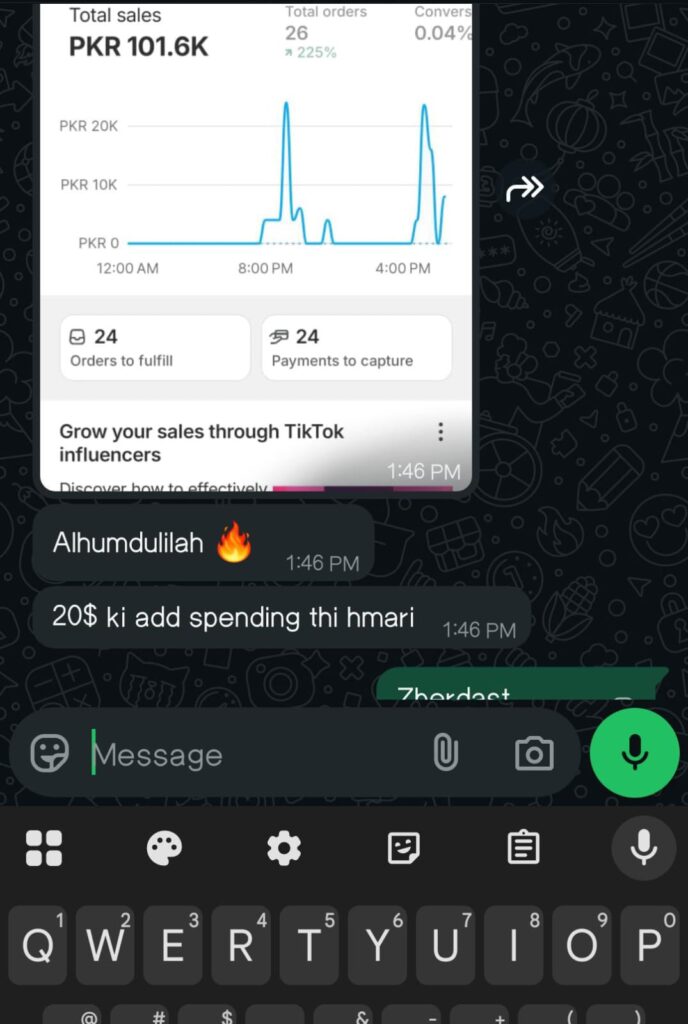Viewport: 688px width, 1024px height.
Task: Start keyboard voice typing
Action: 643,848
